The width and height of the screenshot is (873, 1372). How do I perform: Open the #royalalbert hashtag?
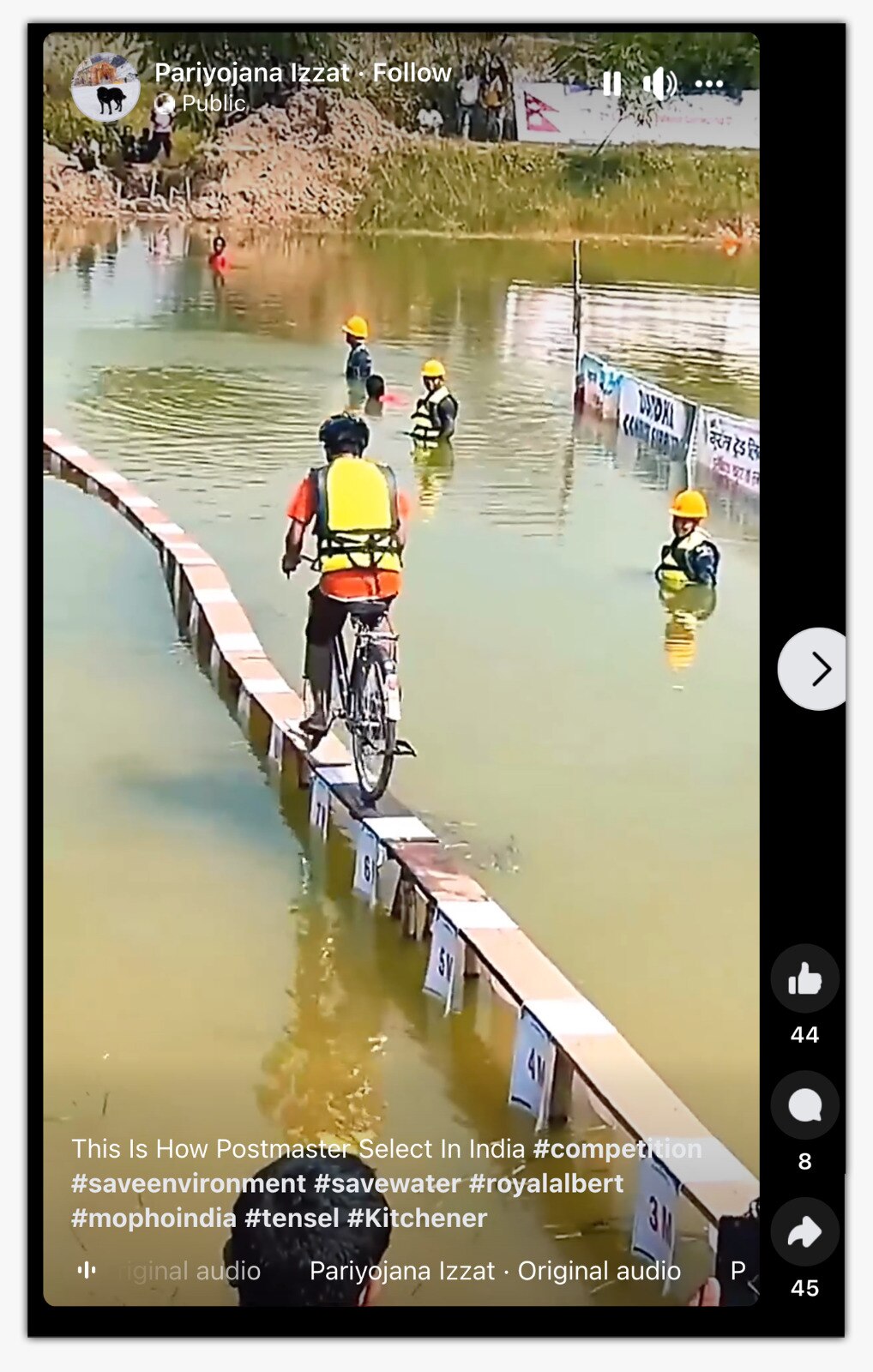click(546, 1183)
